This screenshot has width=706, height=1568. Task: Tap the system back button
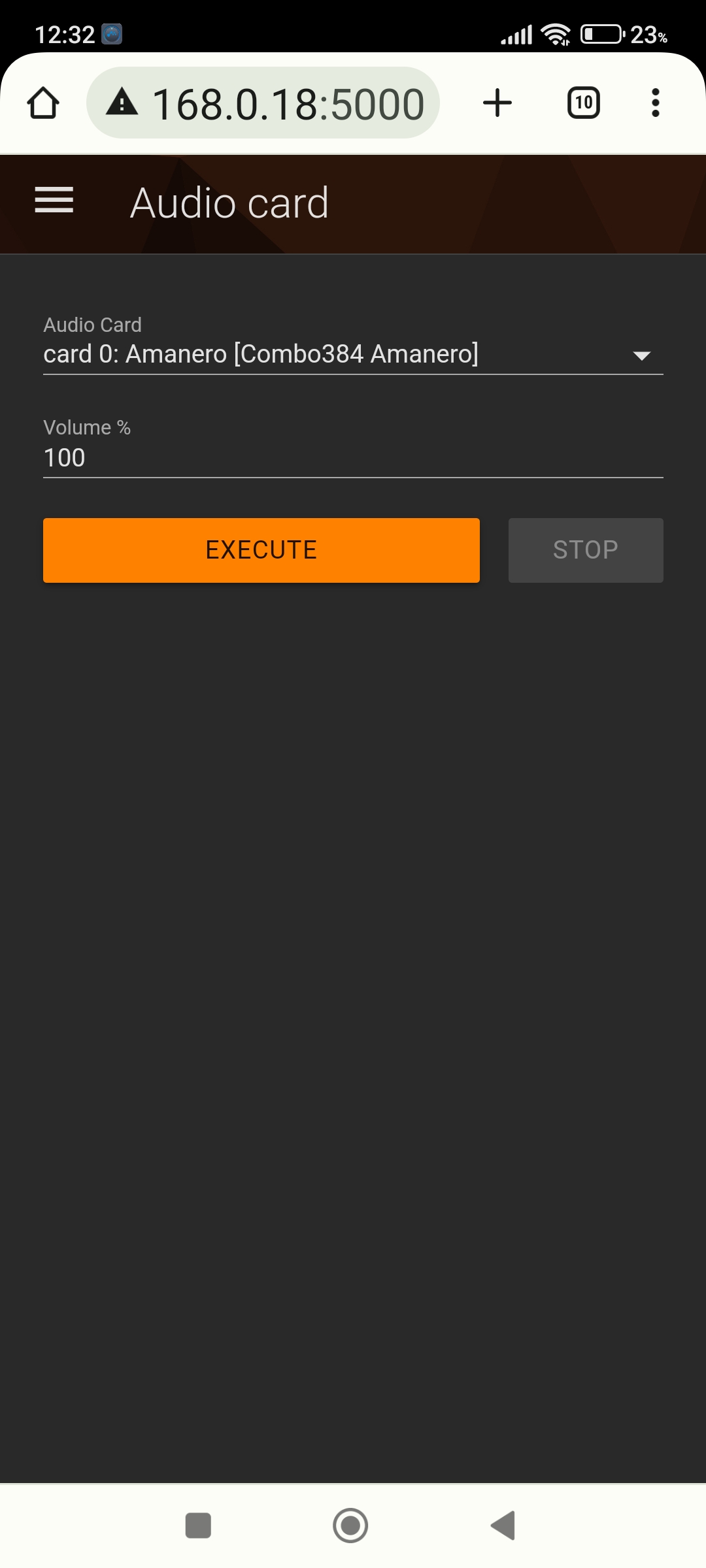pyautogui.click(x=503, y=1526)
